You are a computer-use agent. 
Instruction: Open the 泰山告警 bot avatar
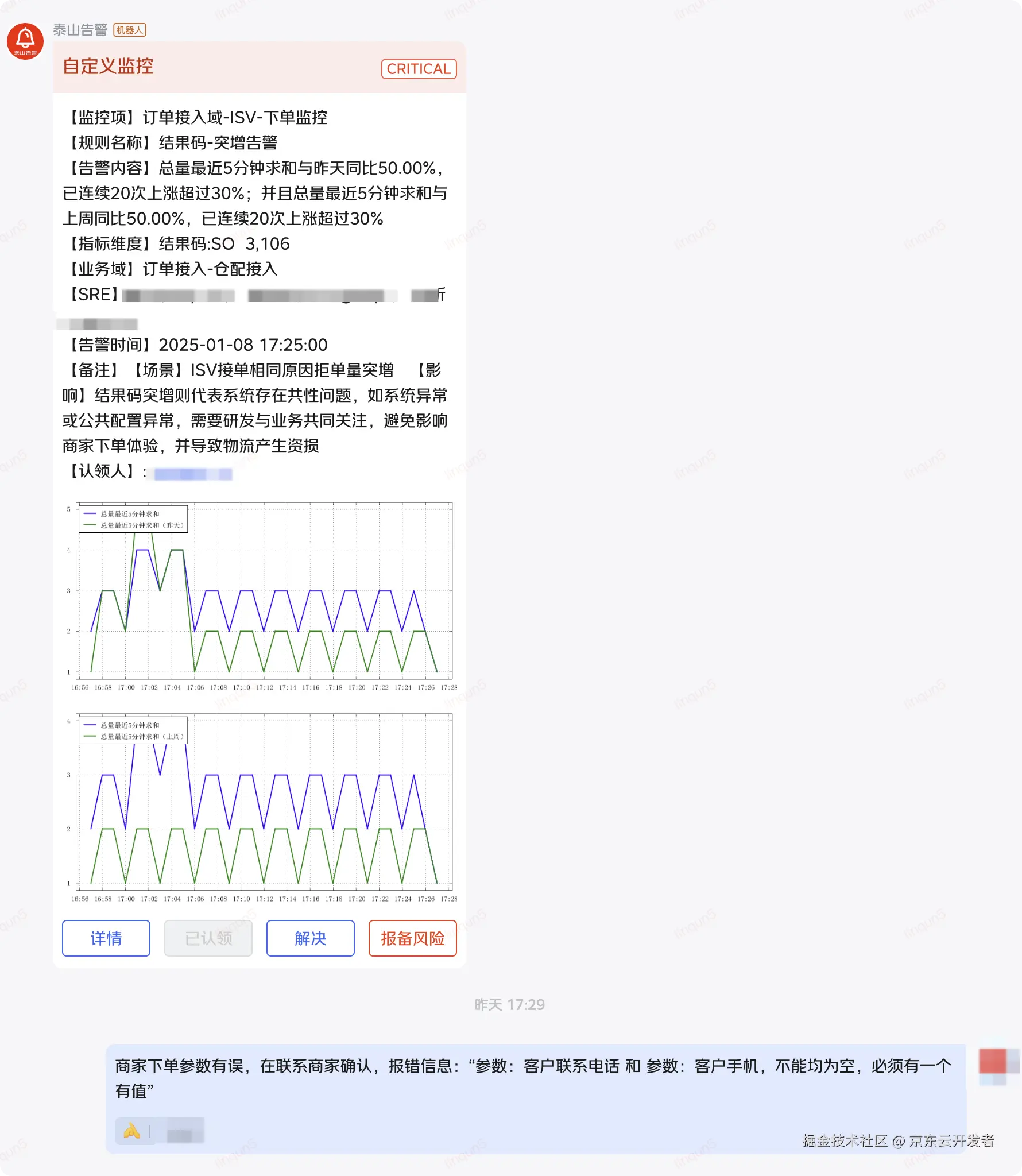25,41
